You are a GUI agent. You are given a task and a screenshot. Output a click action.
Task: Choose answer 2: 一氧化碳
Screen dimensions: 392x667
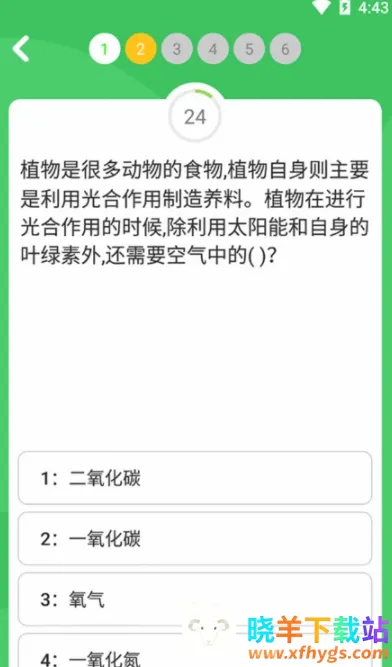point(195,539)
